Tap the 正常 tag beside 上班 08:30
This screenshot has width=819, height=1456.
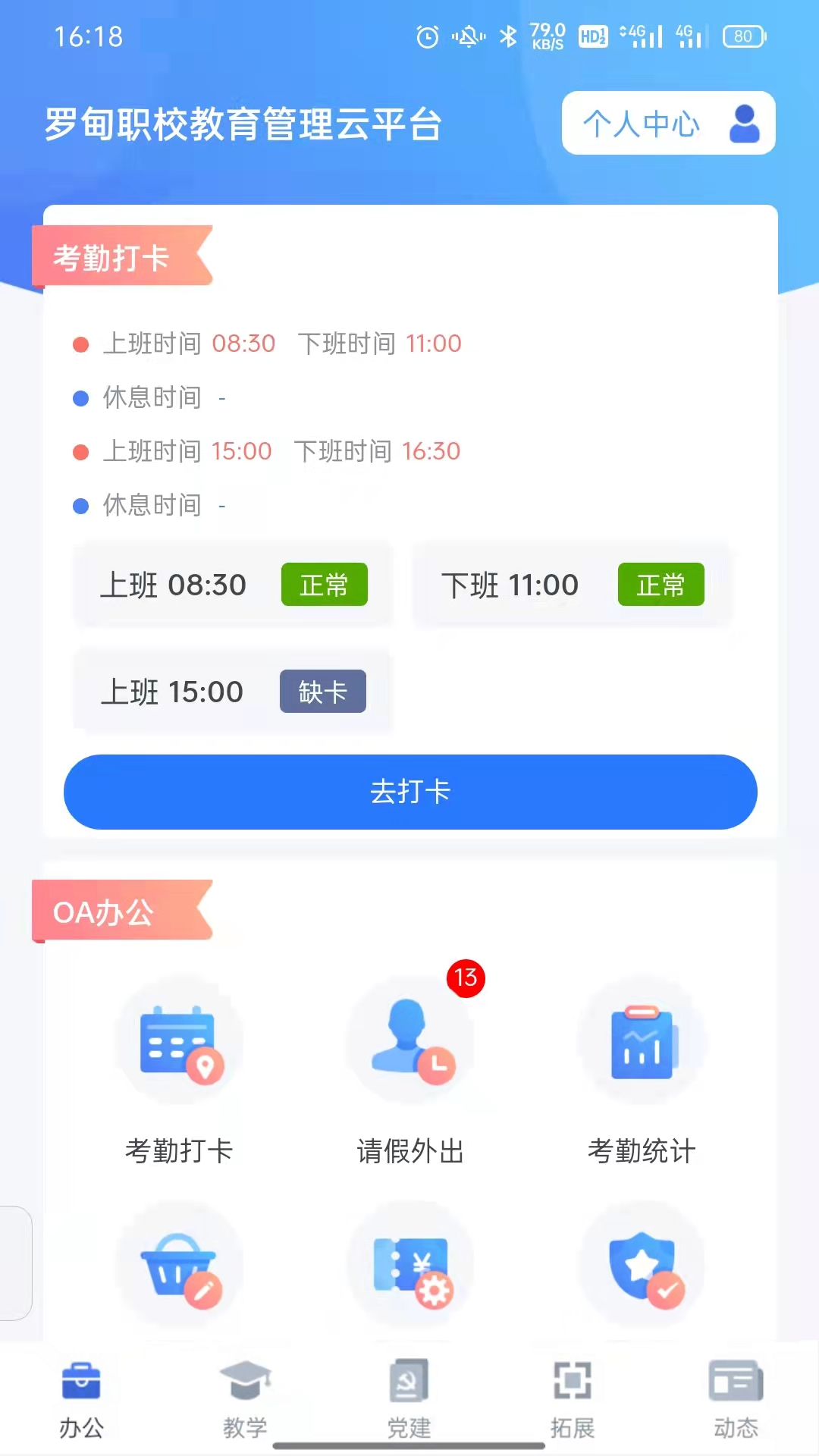click(x=325, y=584)
